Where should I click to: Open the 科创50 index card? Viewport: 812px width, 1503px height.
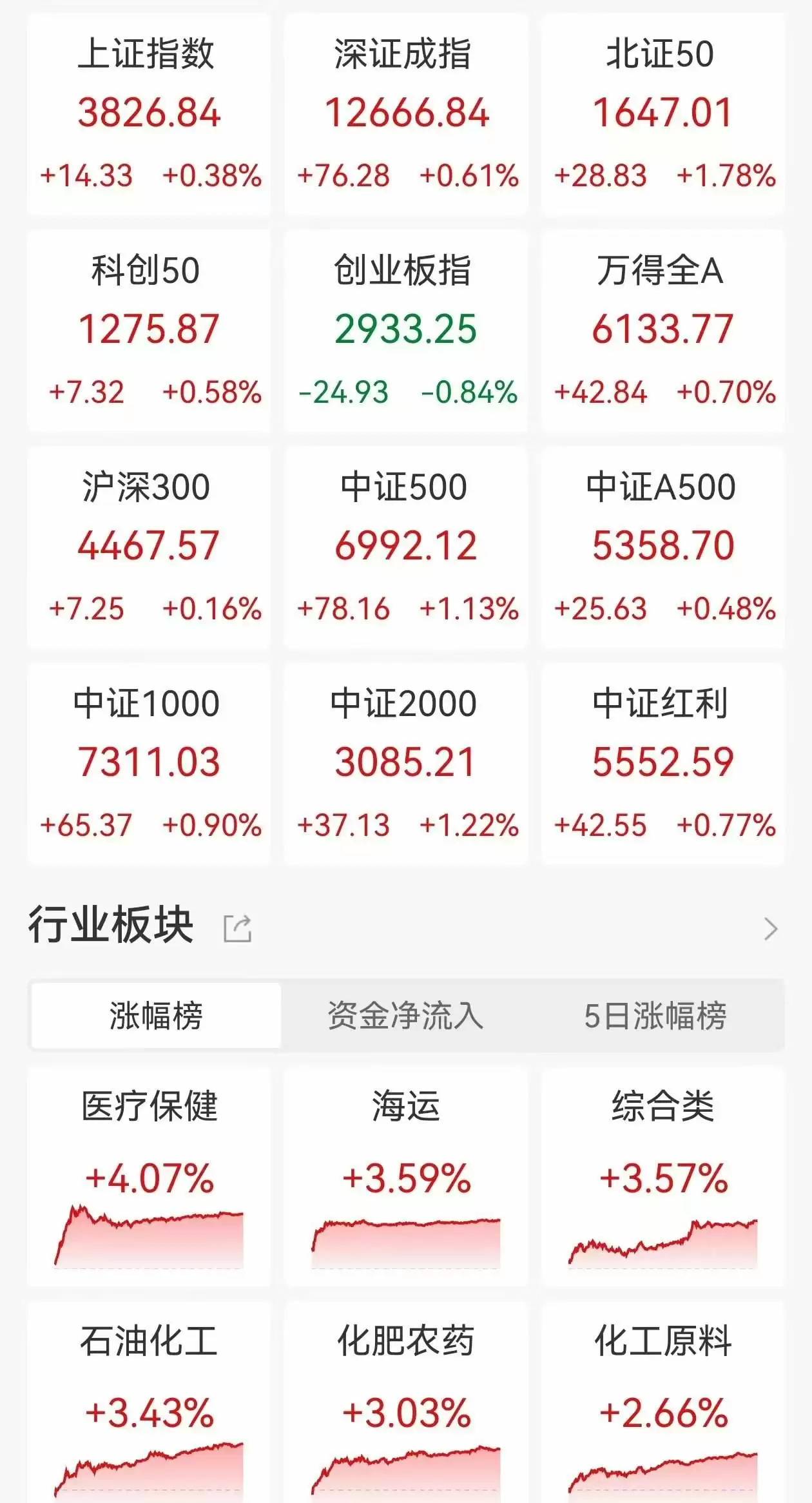tap(149, 330)
